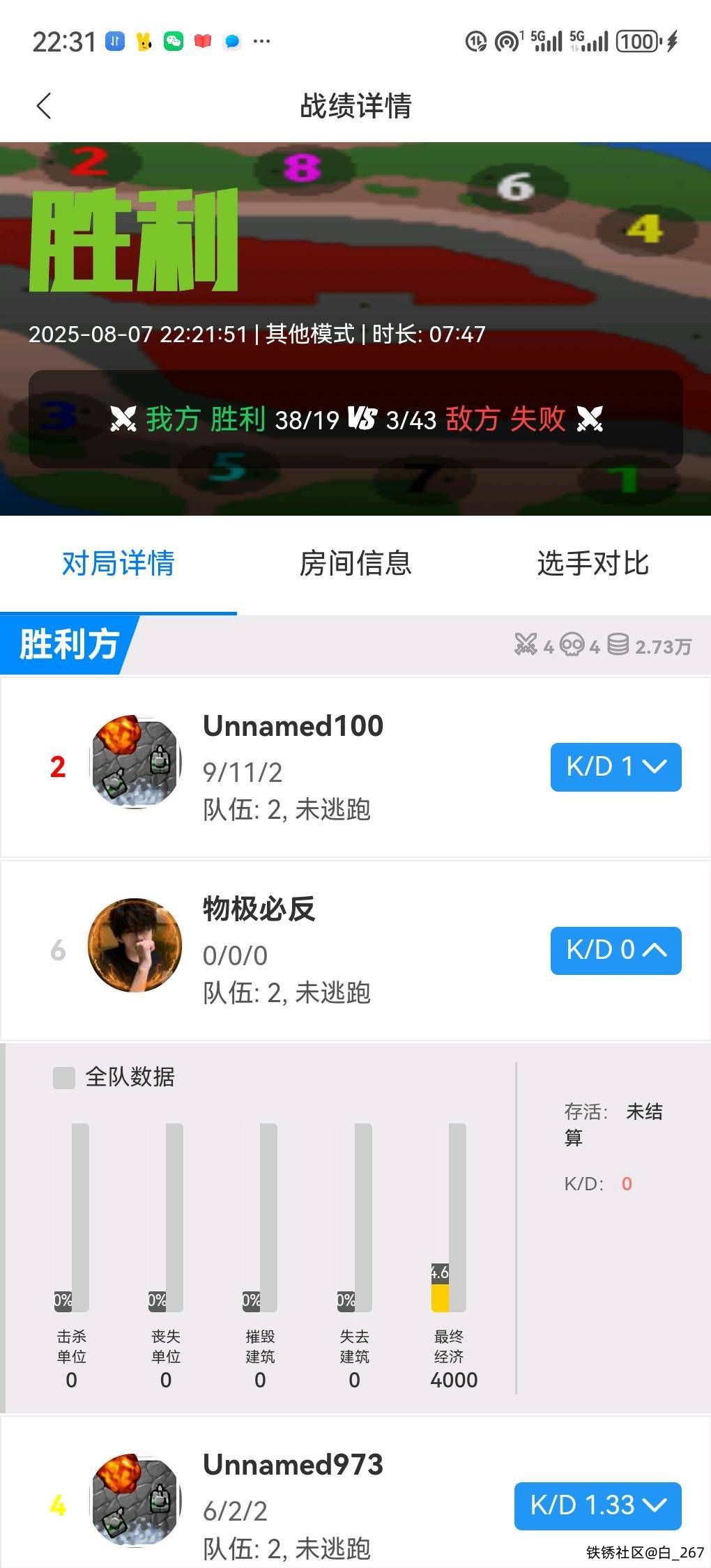
Task: Open player Unnamed973's row
Action: click(x=293, y=1505)
